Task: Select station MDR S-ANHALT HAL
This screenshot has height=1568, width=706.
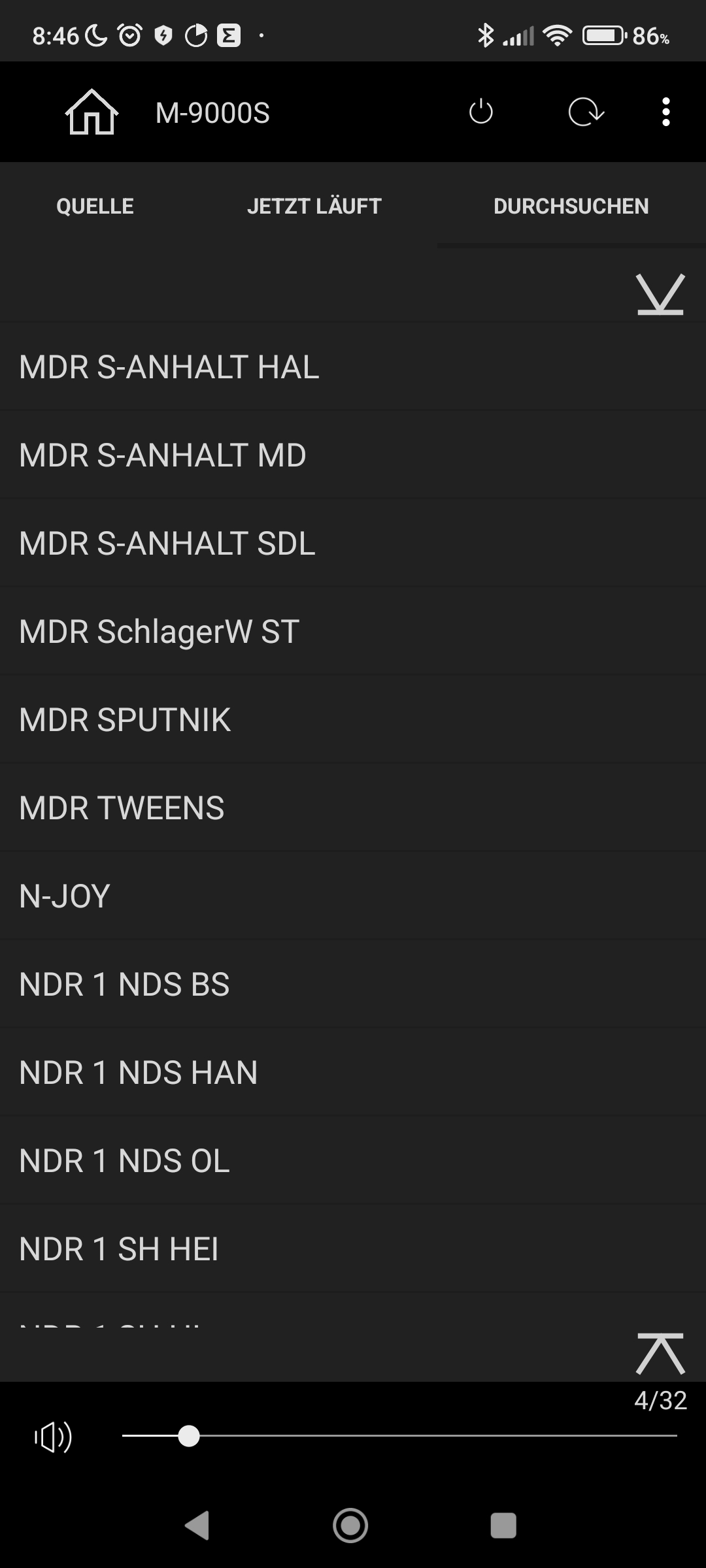Action: [x=353, y=367]
